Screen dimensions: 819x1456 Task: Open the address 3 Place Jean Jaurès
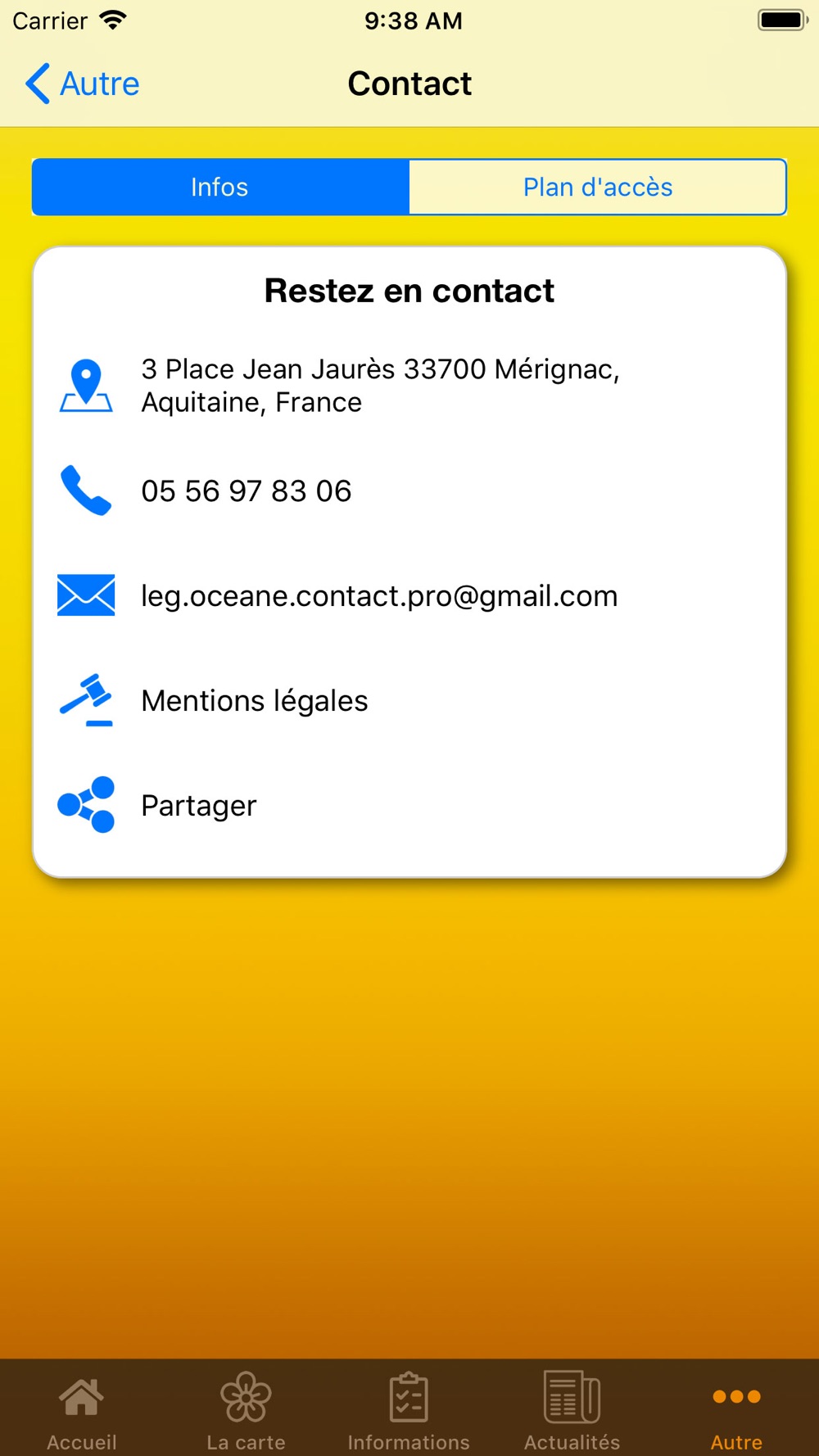point(380,386)
